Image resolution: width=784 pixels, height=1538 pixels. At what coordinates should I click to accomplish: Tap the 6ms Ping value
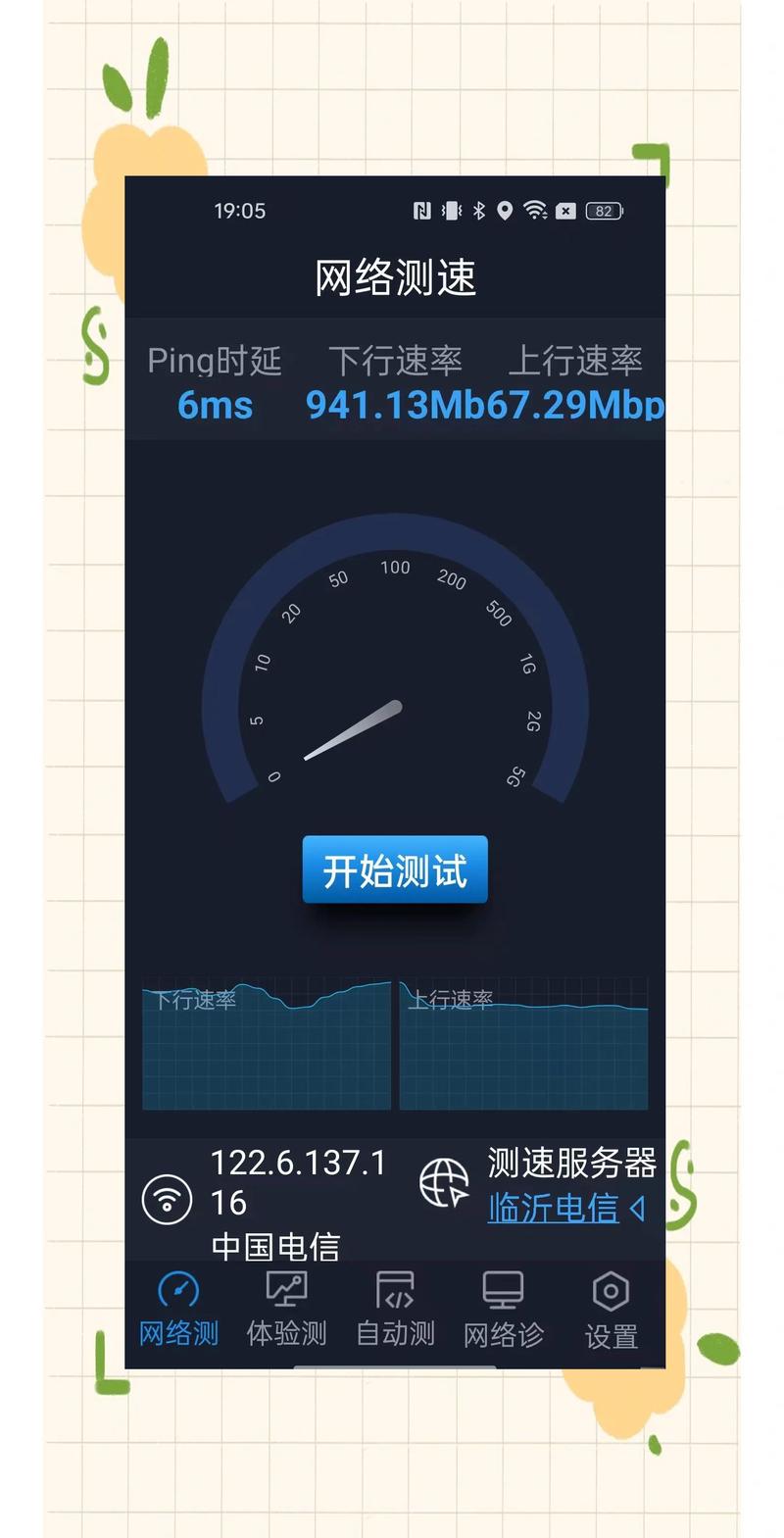pyautogui.click(x=217, y=405)
